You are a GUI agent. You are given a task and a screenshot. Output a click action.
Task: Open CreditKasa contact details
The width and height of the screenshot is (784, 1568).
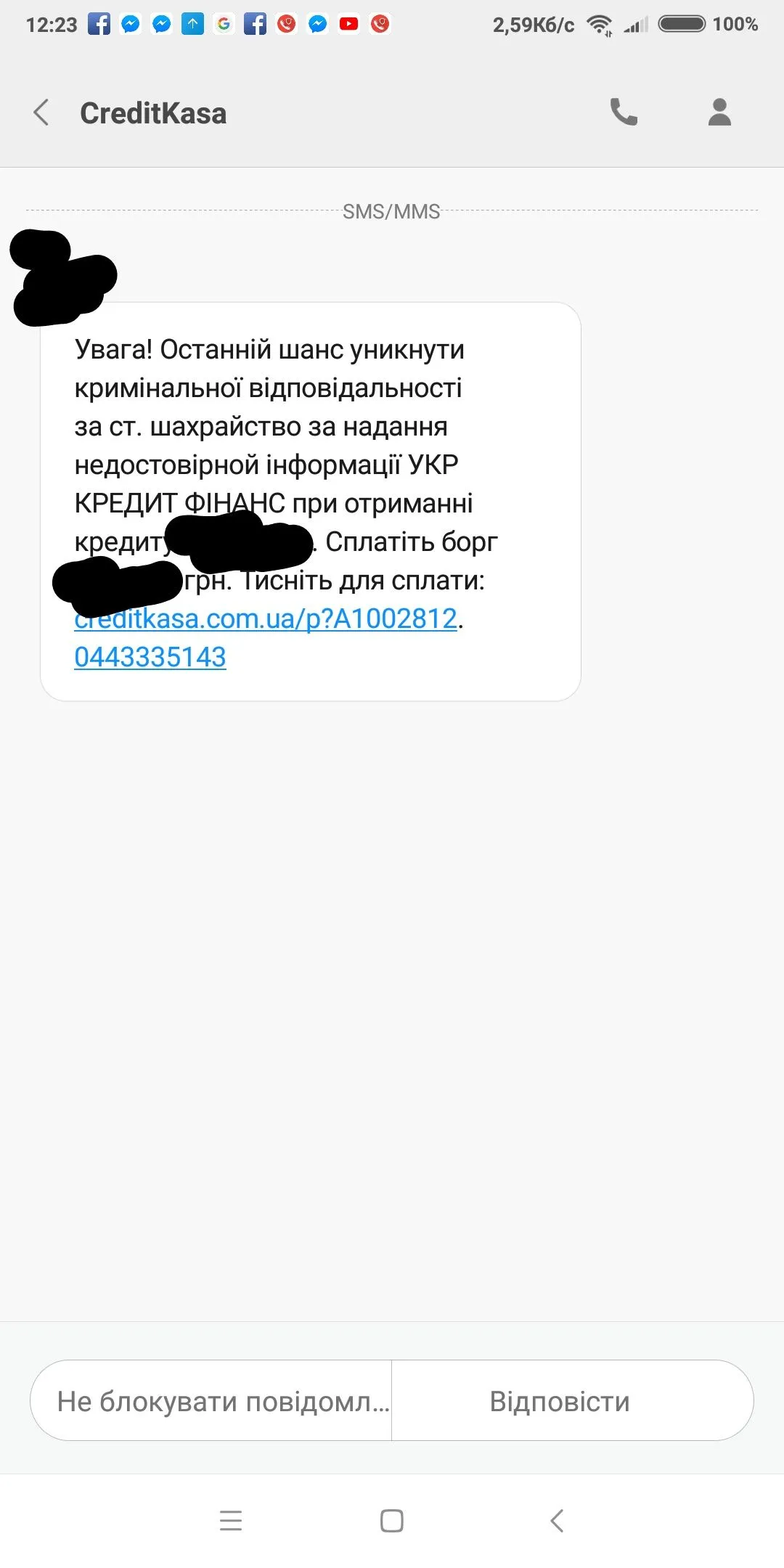[719, 112]
